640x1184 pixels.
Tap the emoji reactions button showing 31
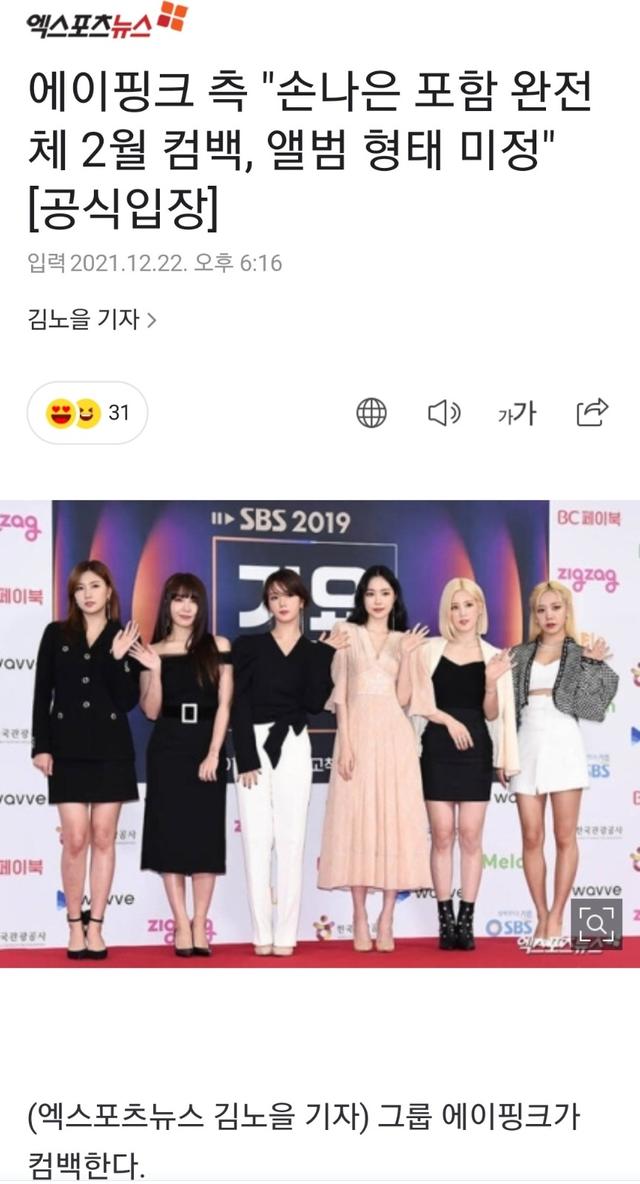coord(87,412)
